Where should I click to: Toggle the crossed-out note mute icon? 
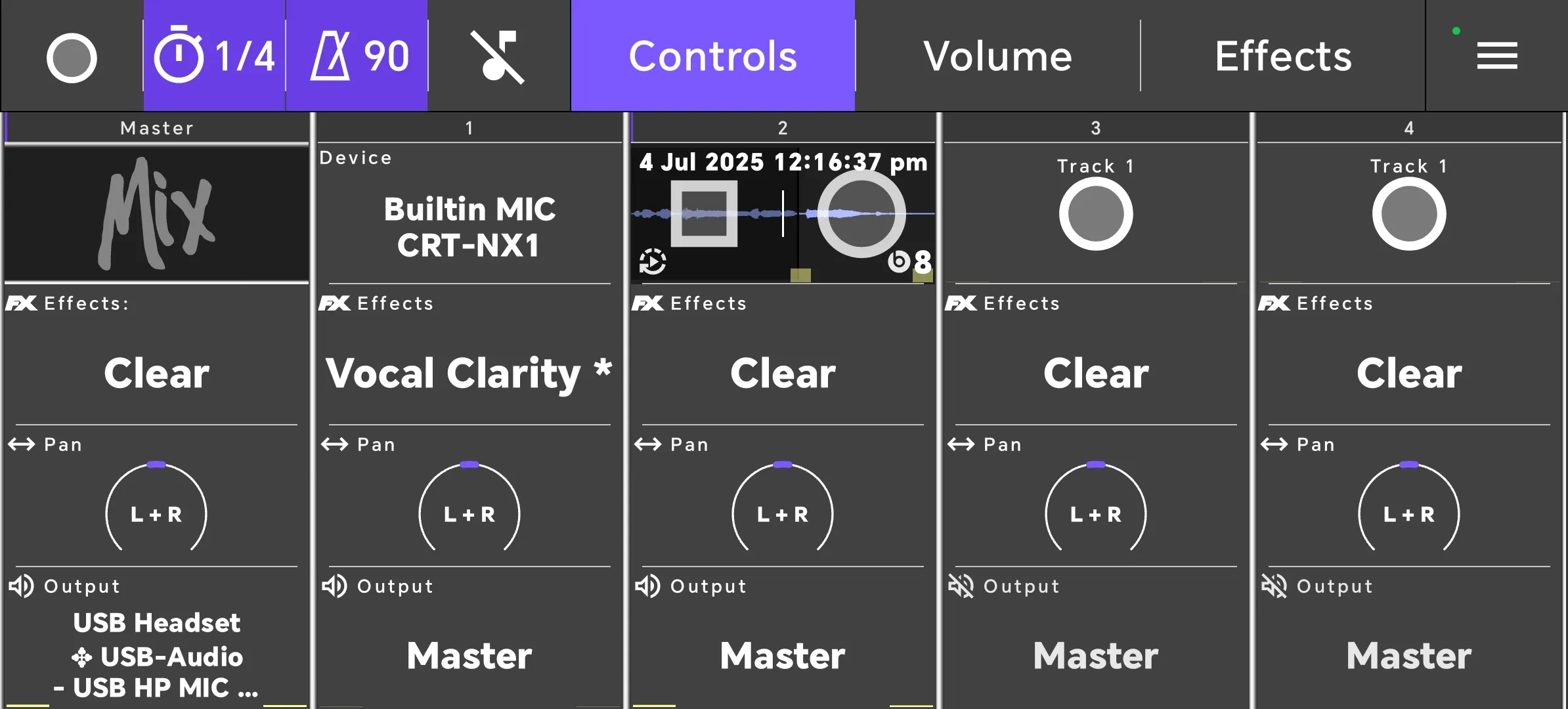[498, 56]
